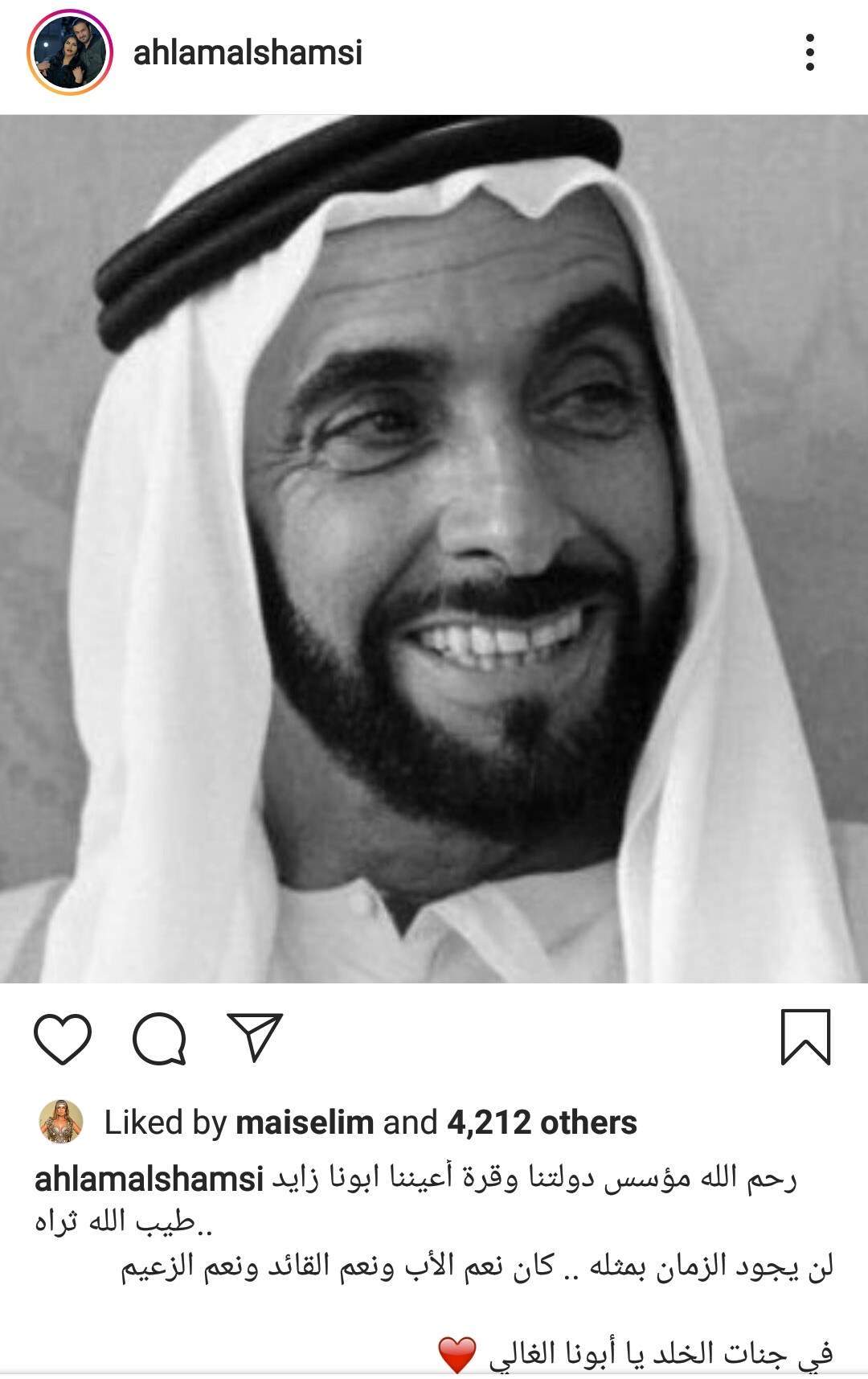868x1379 pixels.
Task: Open the post overflow menu
Action: pyautogui.click(x=809, y=53)
